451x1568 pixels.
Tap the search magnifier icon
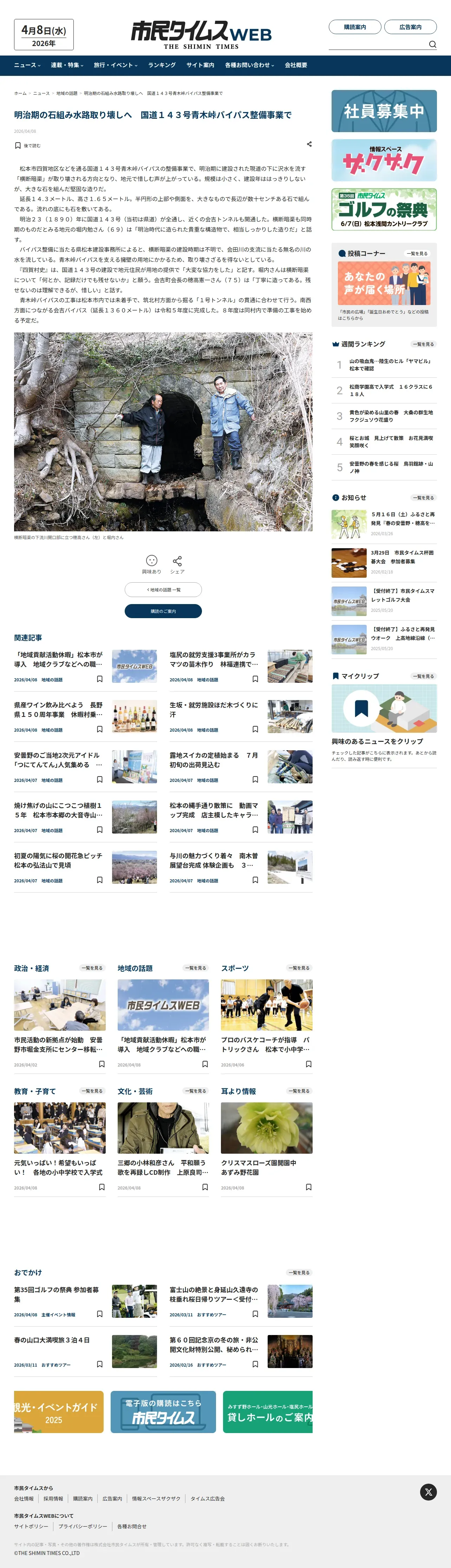(x=432, y=44)
